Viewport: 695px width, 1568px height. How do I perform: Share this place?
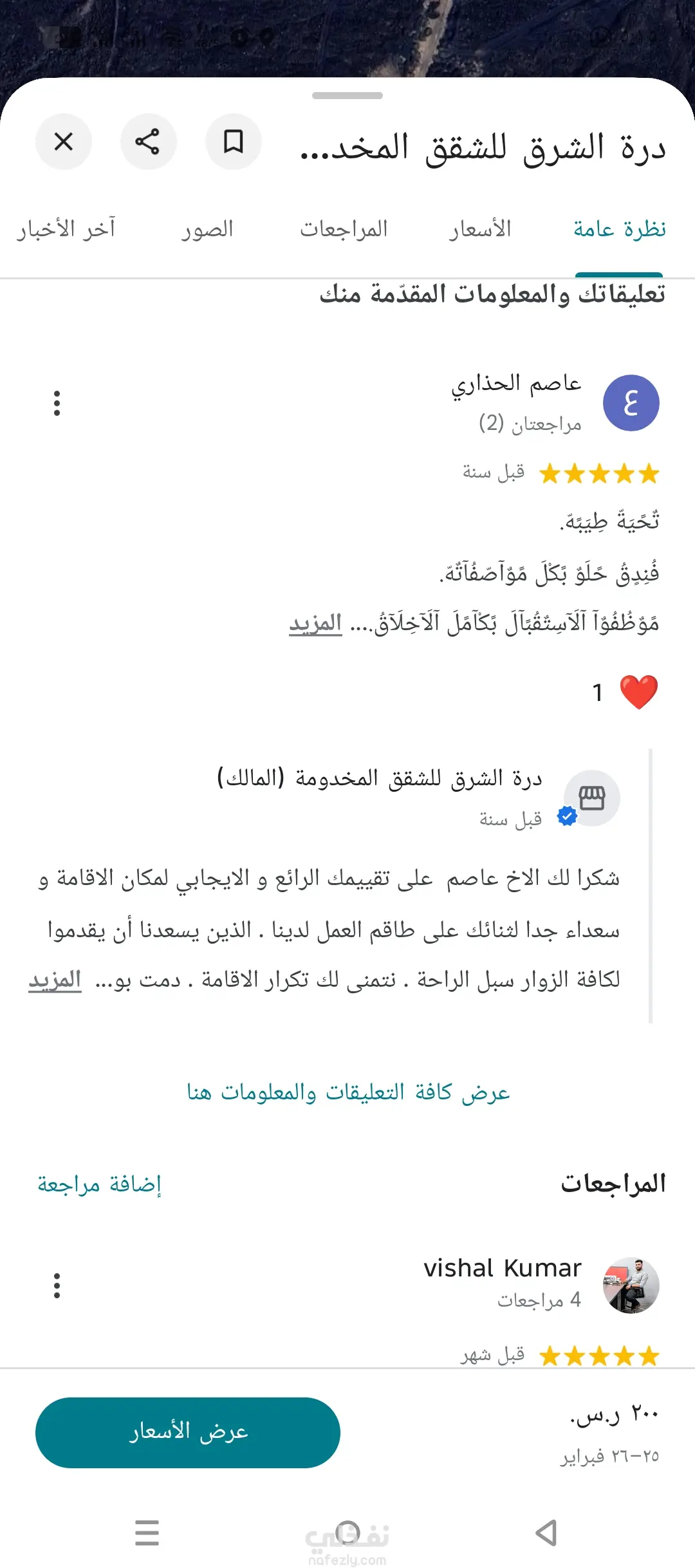[148, 142]
